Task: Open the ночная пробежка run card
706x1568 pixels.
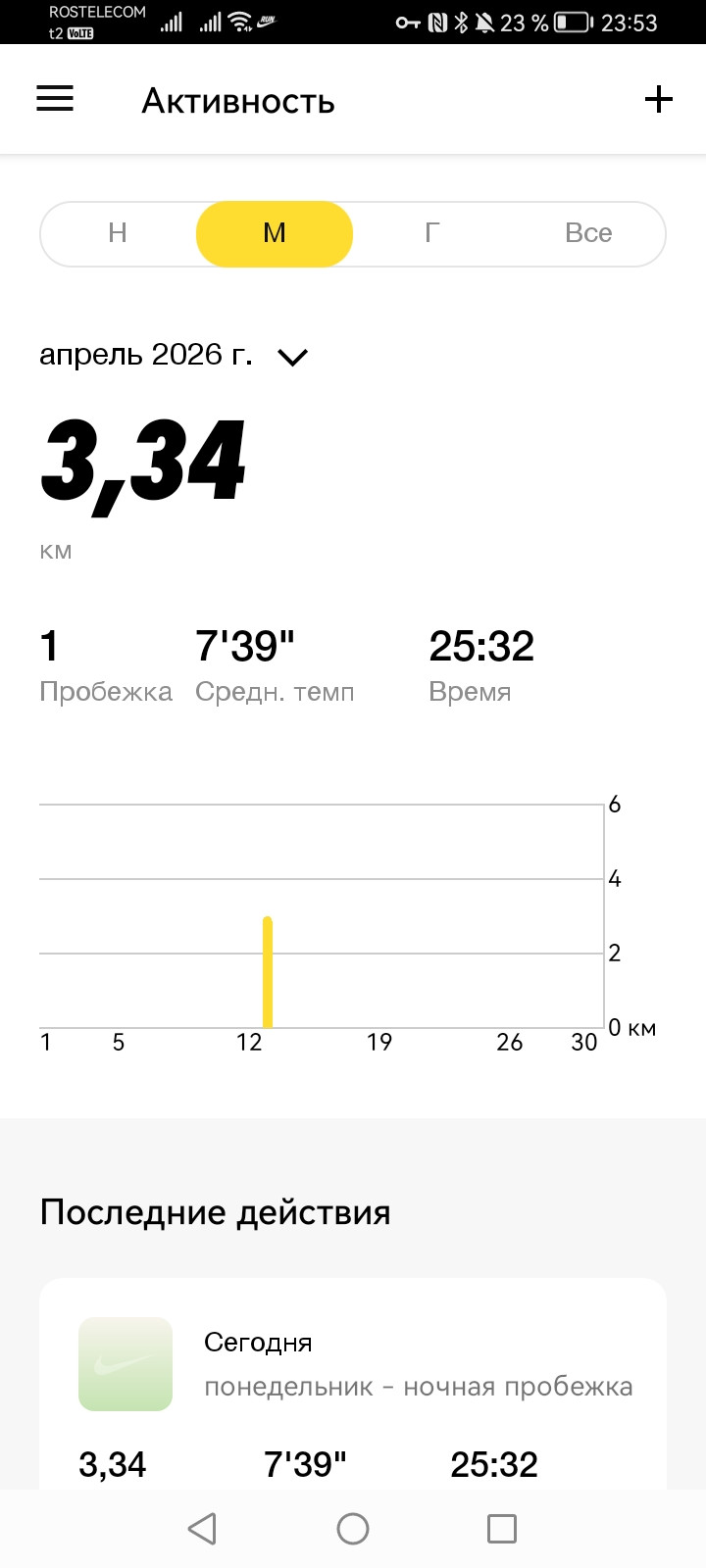Action: (x=353, y=1384)
